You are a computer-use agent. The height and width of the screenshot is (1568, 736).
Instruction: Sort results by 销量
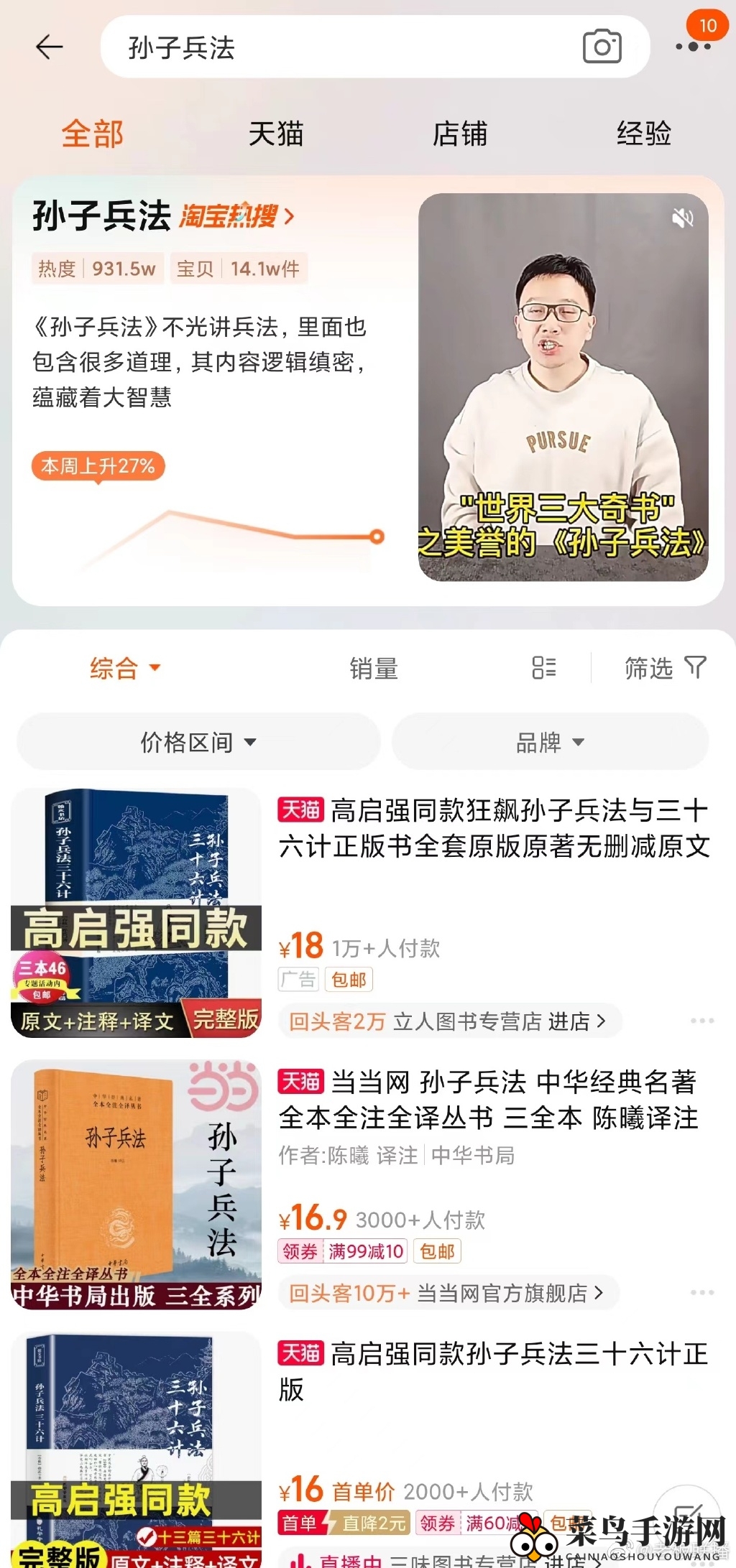tap(374, 668)
